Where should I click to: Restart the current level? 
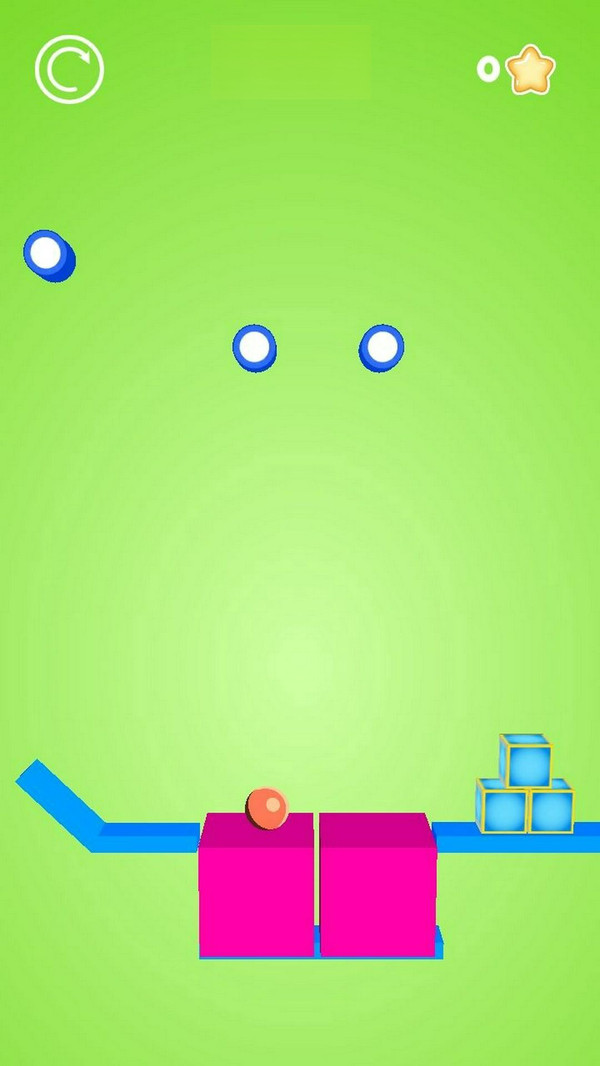[69, 69]
